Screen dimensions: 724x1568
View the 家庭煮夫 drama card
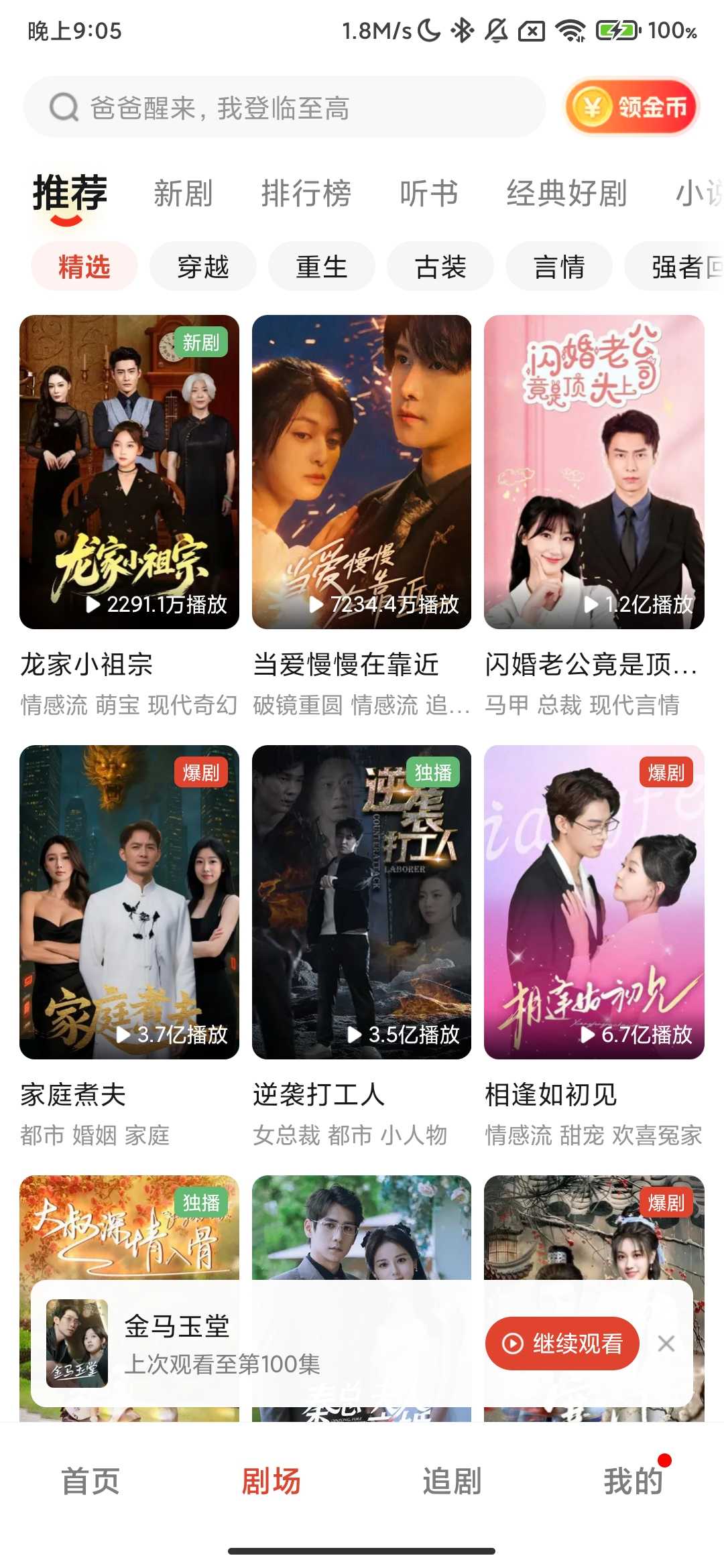[x=129, y=902]
